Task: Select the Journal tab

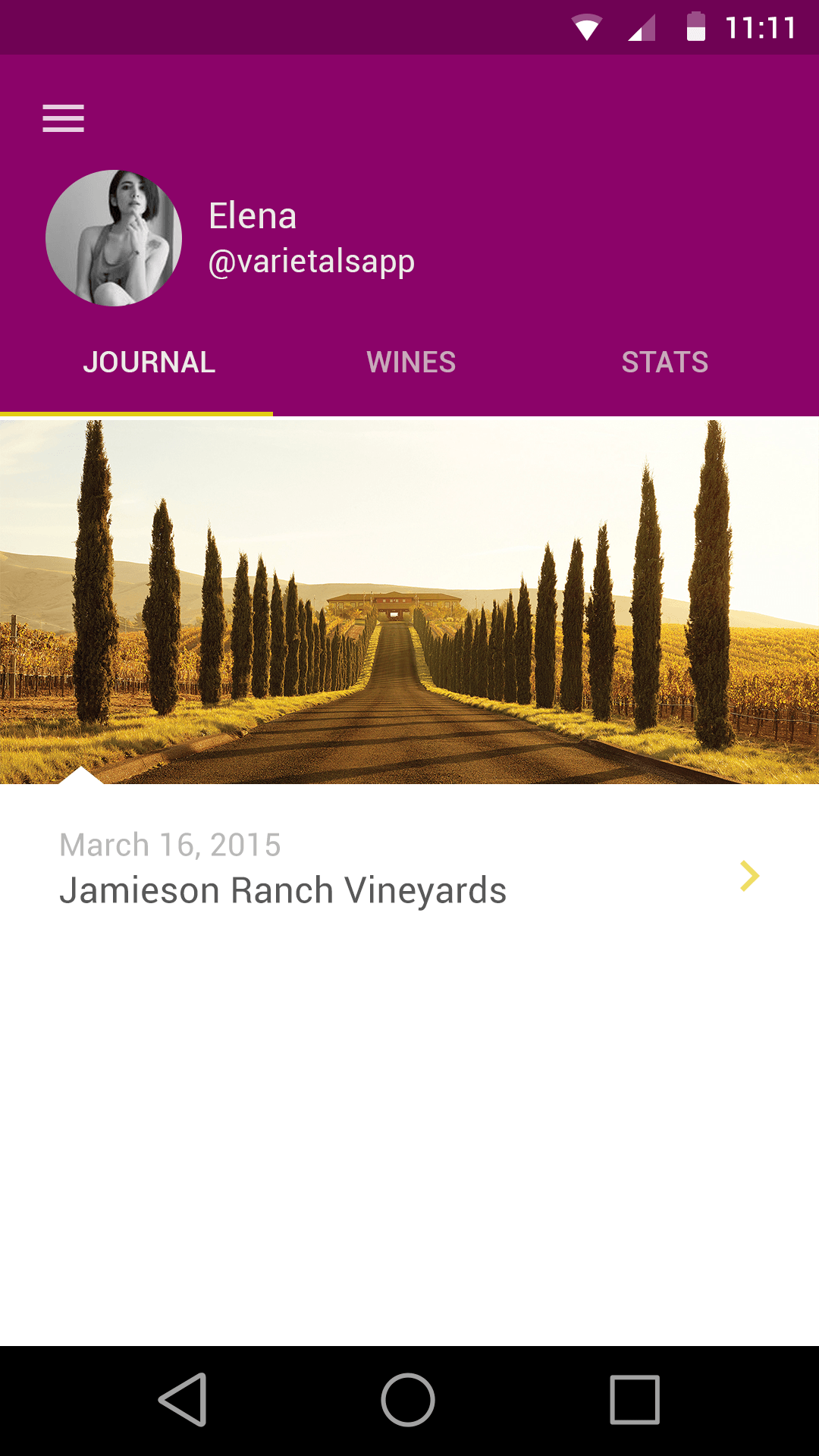Action: click(149, 362)
